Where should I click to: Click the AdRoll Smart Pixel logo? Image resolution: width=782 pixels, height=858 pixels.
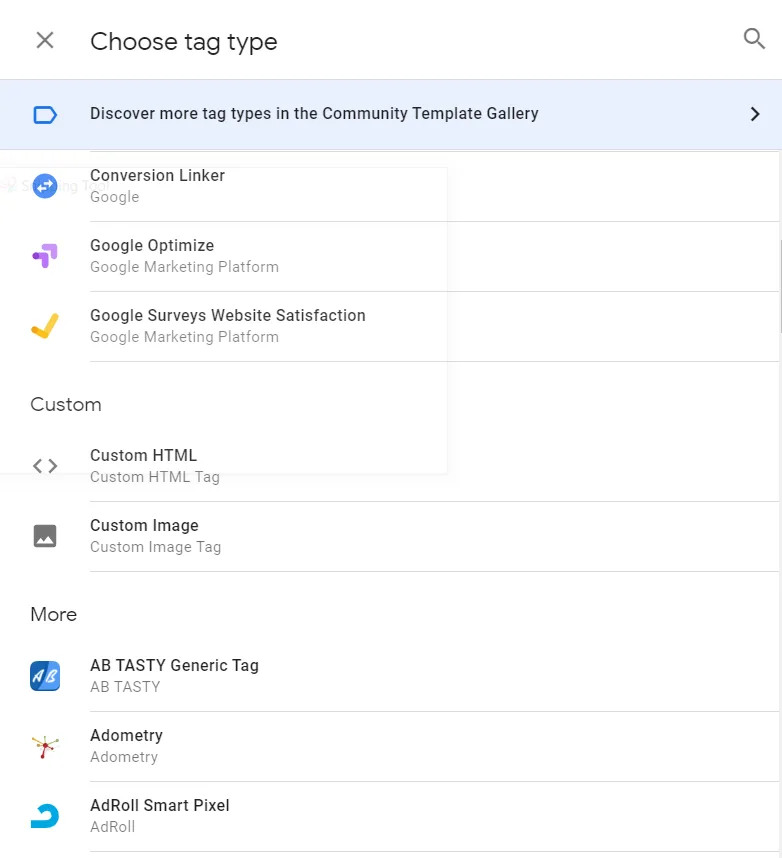click(44, 815)
